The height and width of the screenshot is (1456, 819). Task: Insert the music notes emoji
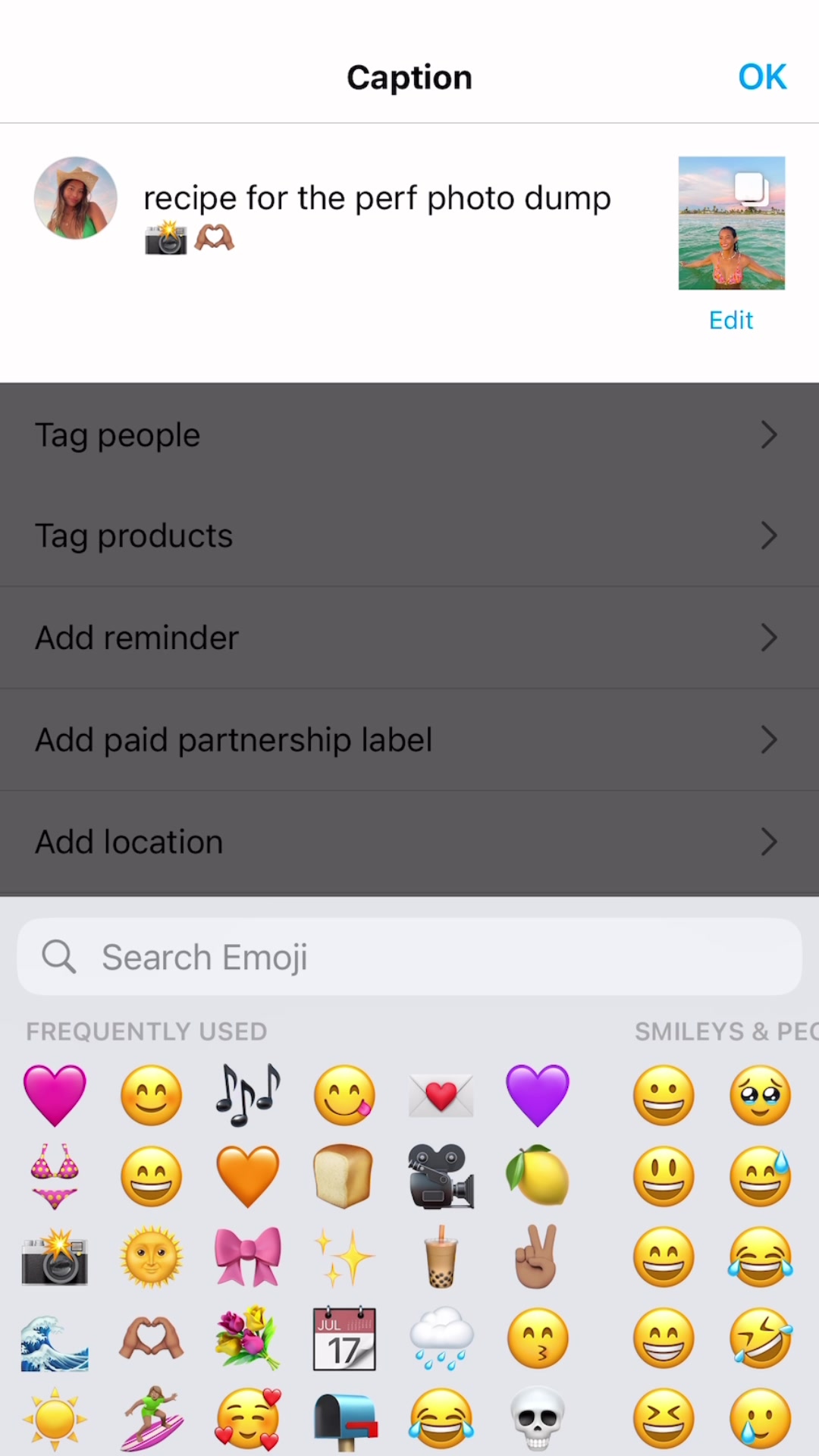(x=248, y=1095)
